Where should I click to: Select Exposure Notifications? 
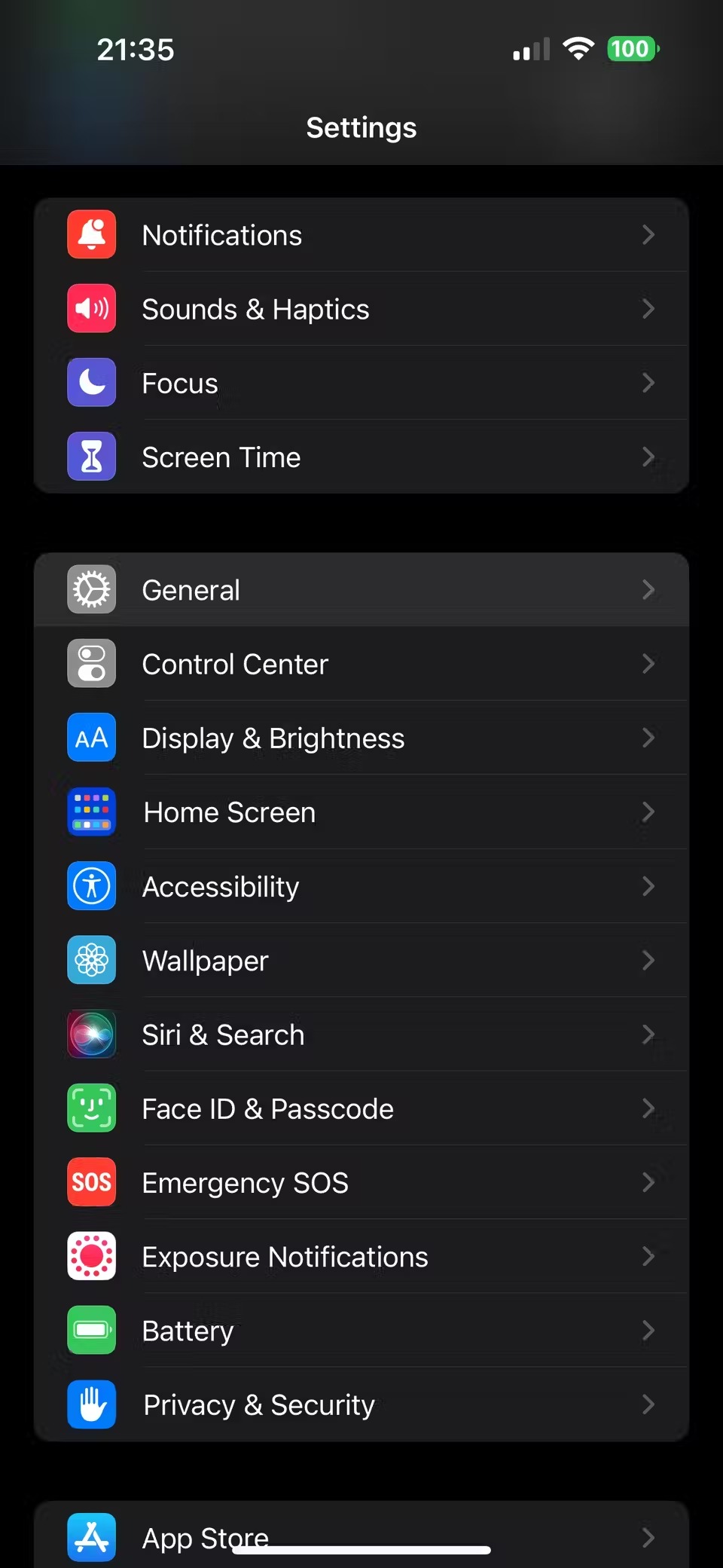pos(361,1256)
